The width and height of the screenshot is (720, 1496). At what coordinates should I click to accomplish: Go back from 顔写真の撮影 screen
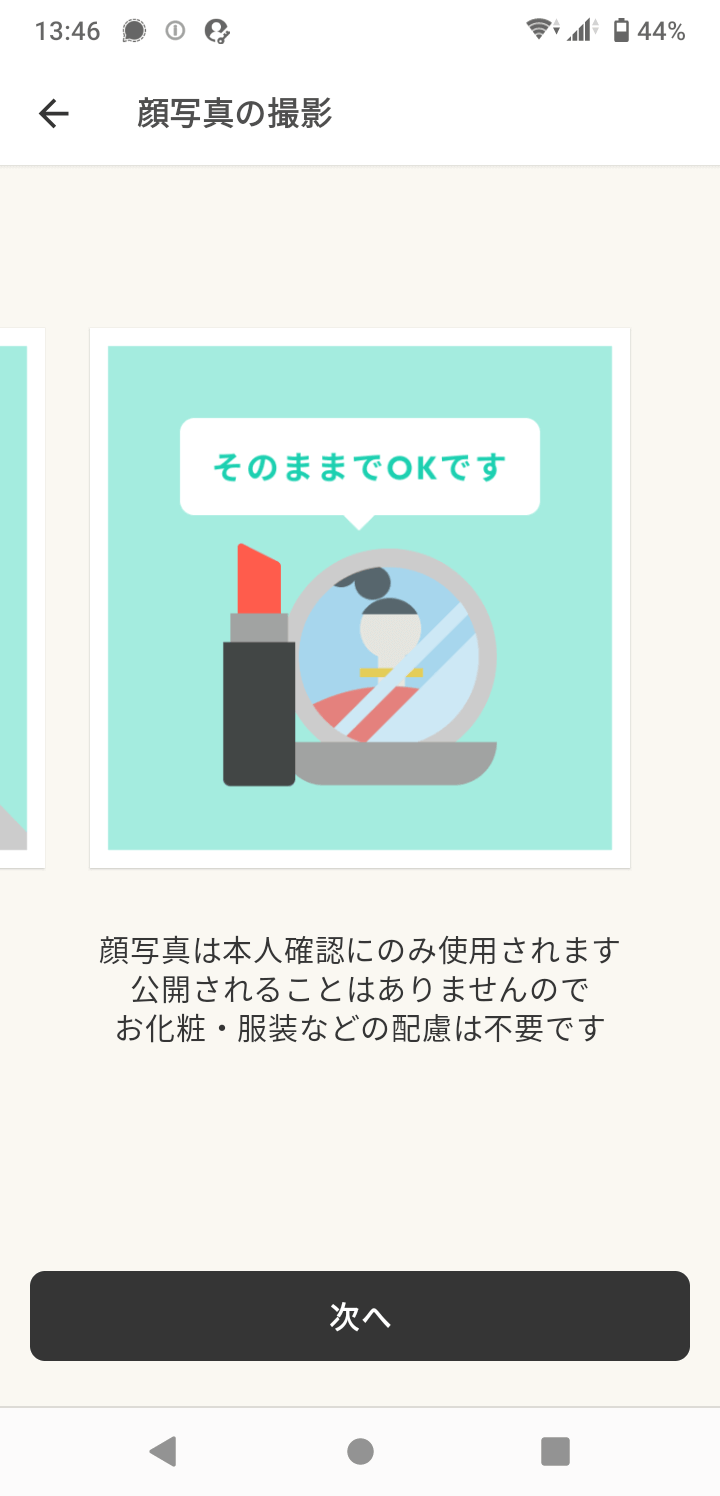tap(54, 114)
